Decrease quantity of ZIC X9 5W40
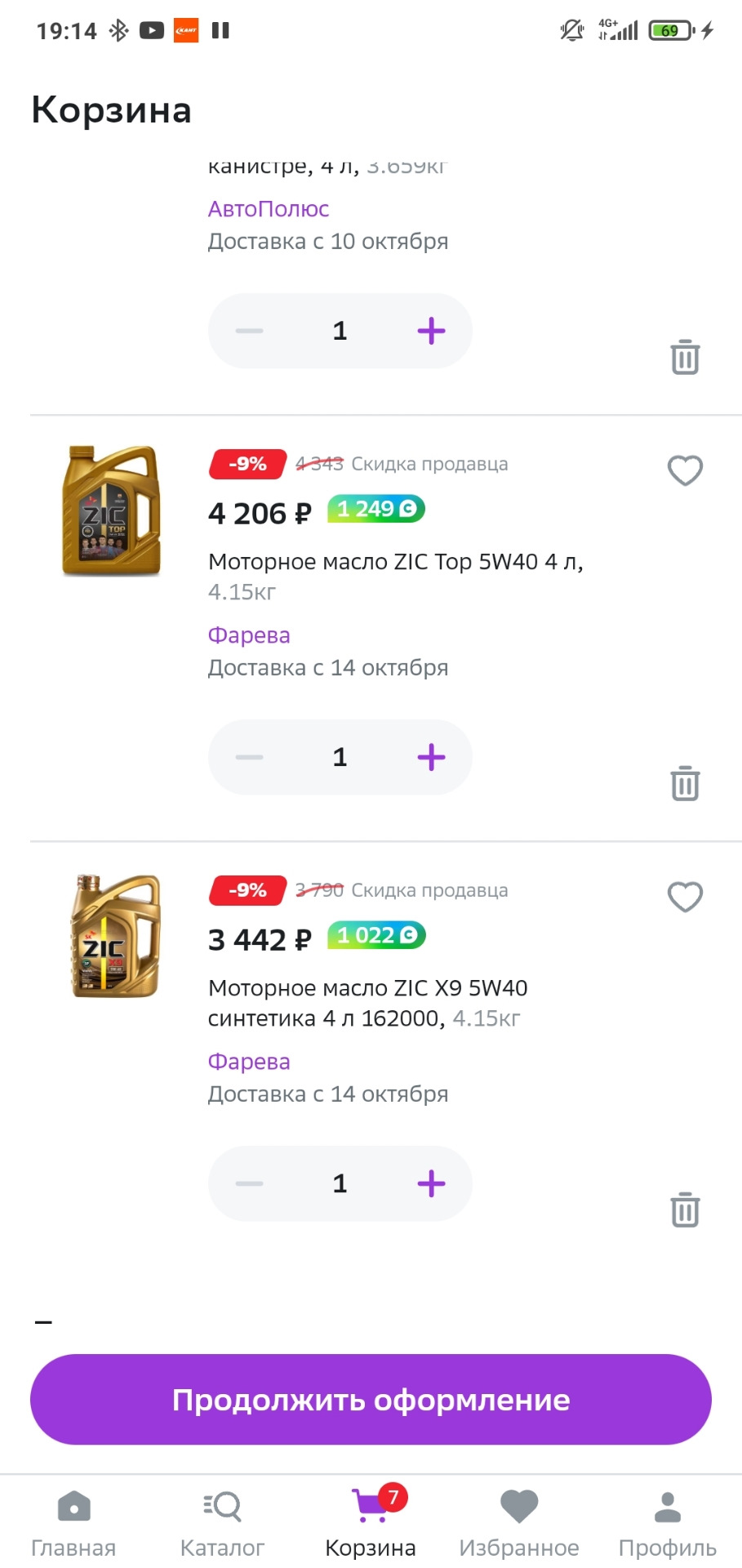 [x=249, y=1183]
